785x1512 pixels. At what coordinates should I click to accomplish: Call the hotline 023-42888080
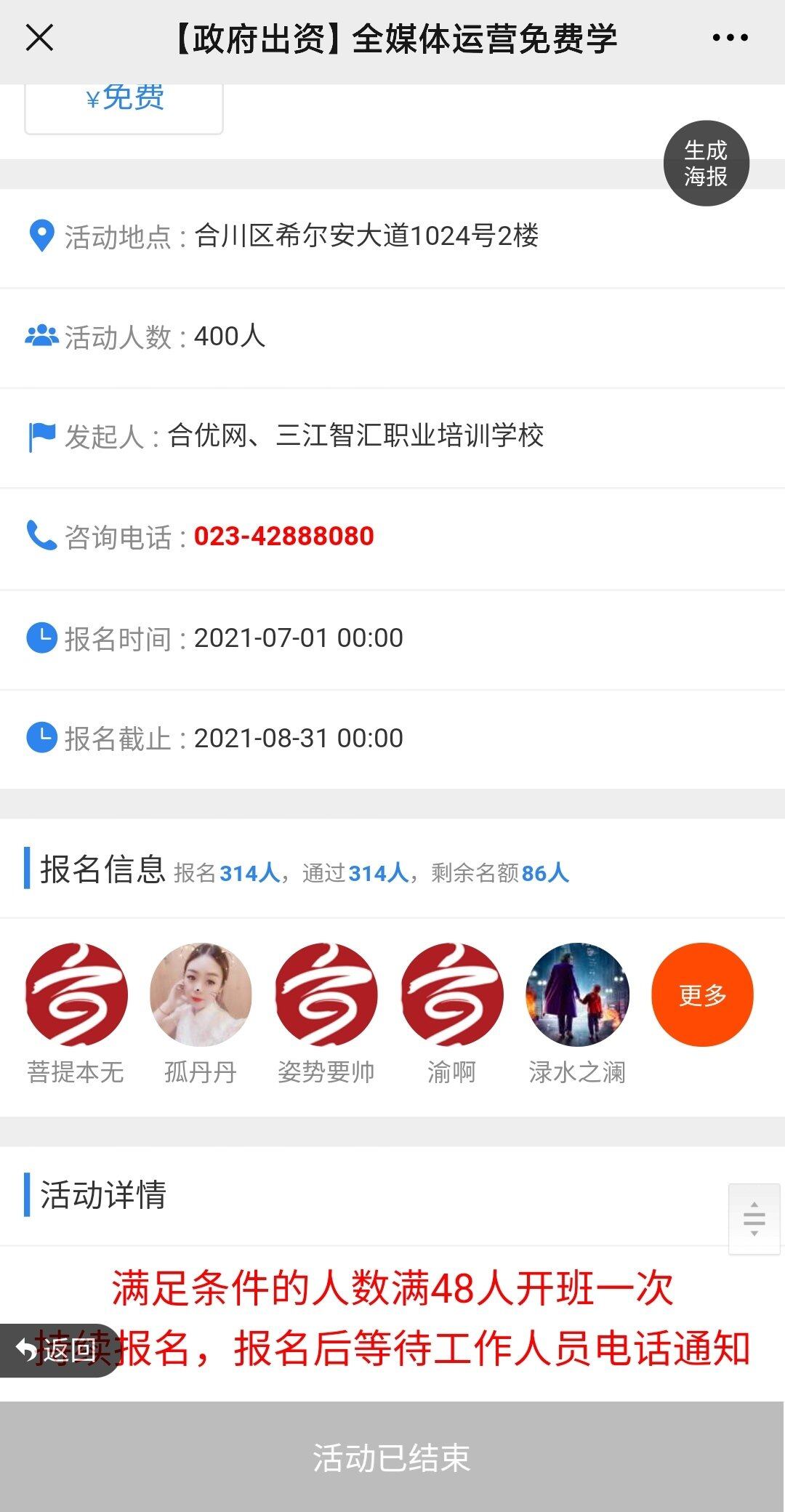(283, 536)
